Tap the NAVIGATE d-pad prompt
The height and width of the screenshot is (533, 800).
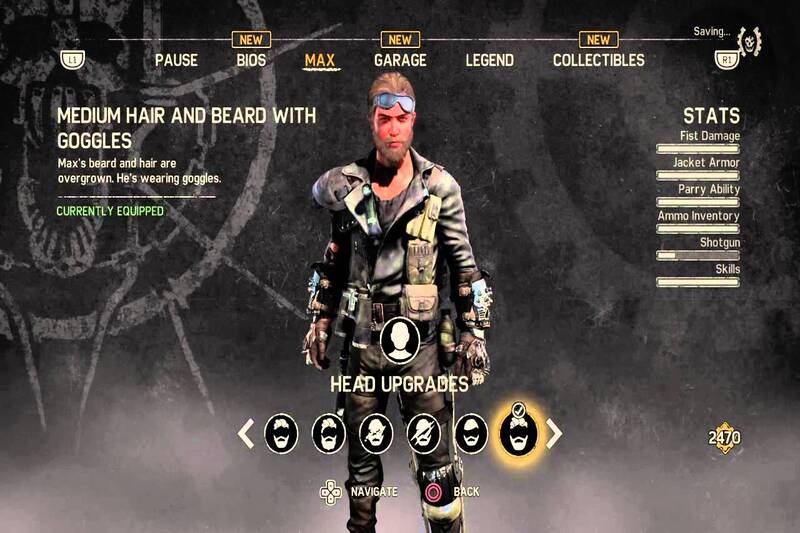(330, 491)
